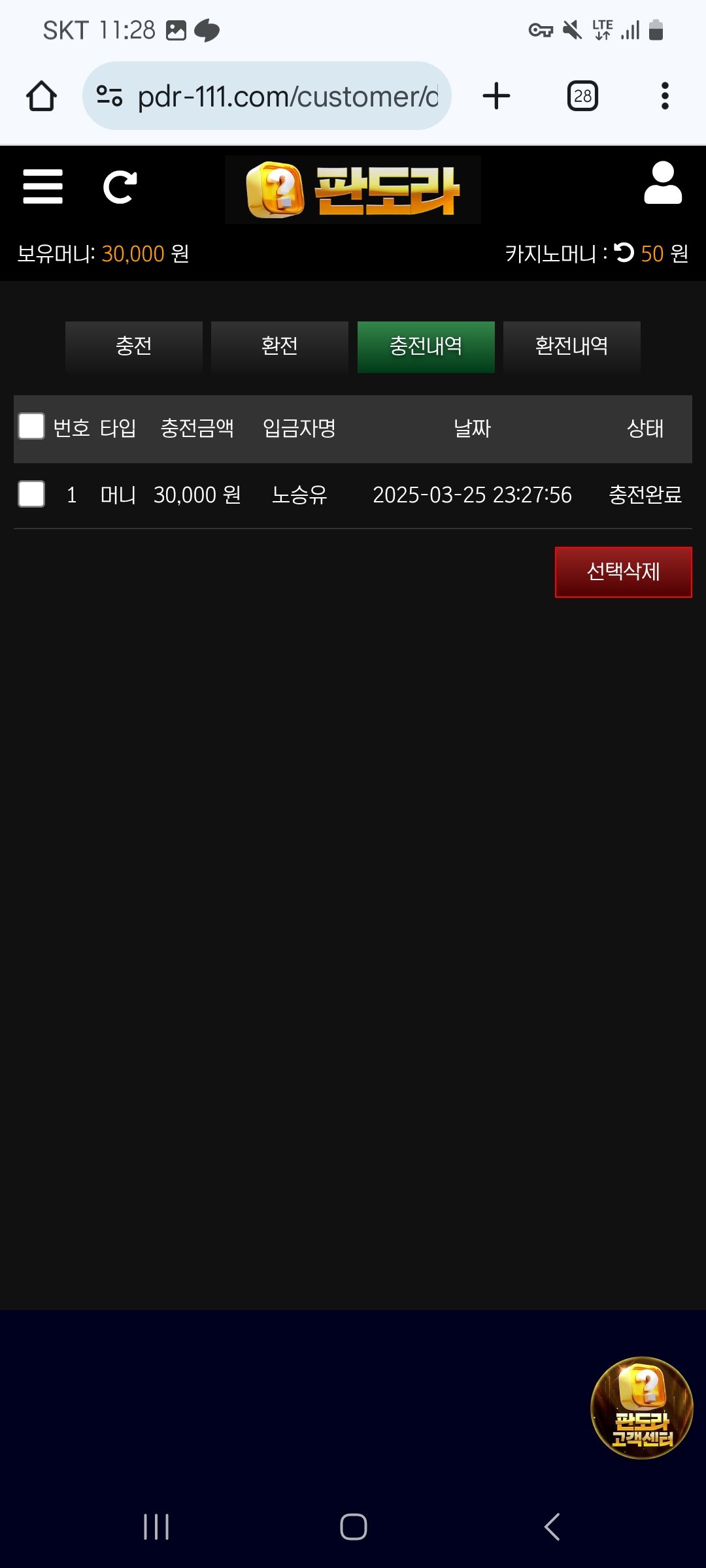
Task: Switch to the 환전 tab
Action: coord(279,346)
